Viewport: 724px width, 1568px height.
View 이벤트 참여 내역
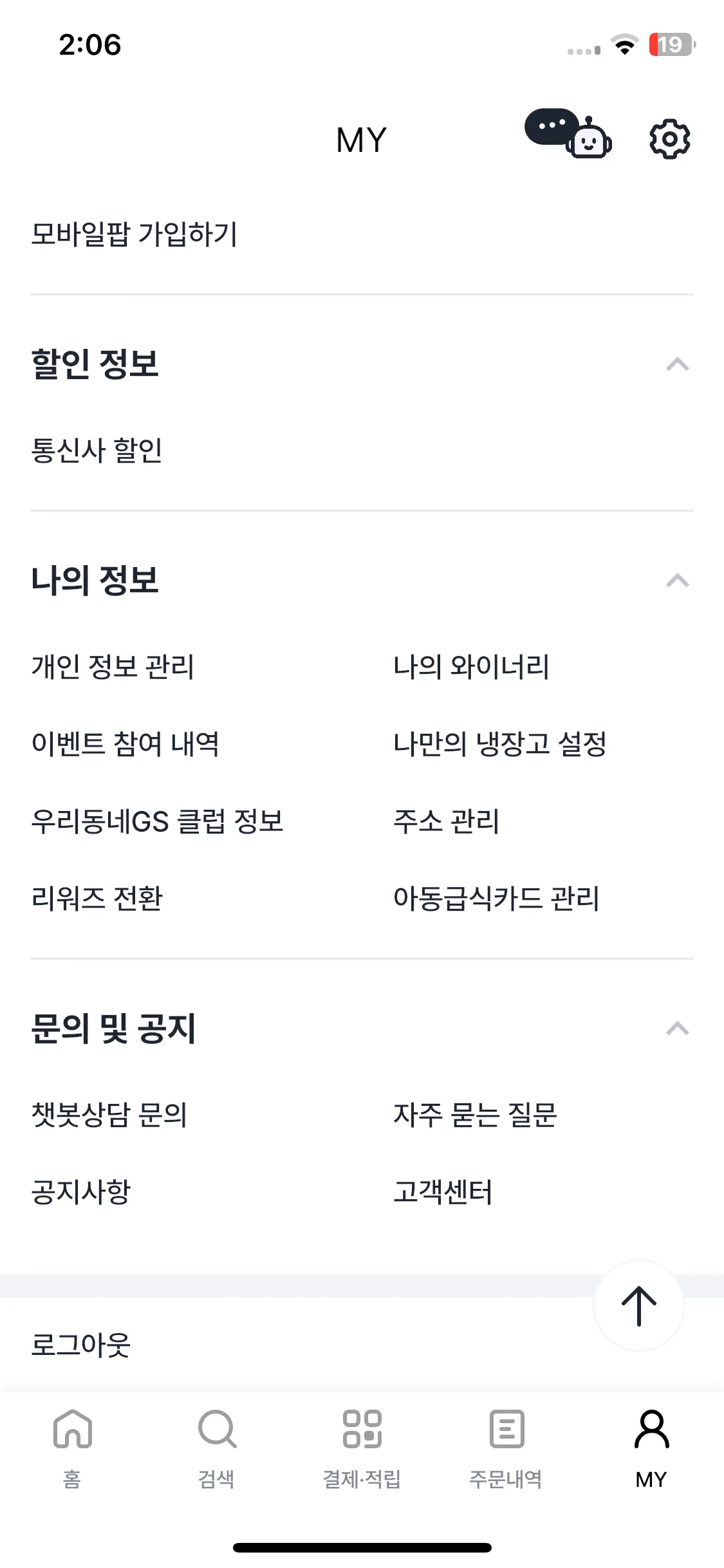pos(125,743)
